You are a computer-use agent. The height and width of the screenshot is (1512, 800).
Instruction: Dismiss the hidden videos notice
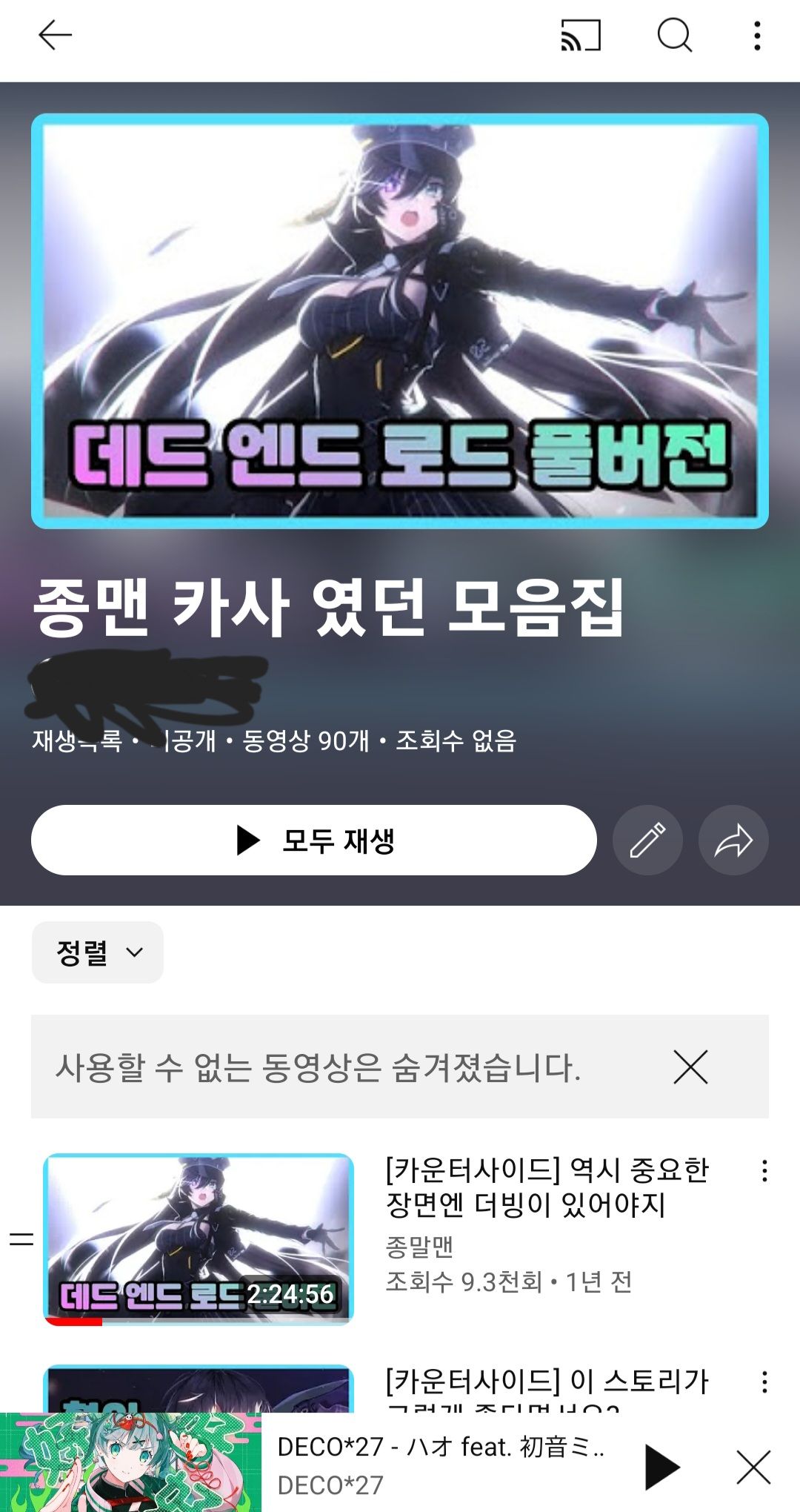(690, 1067)
